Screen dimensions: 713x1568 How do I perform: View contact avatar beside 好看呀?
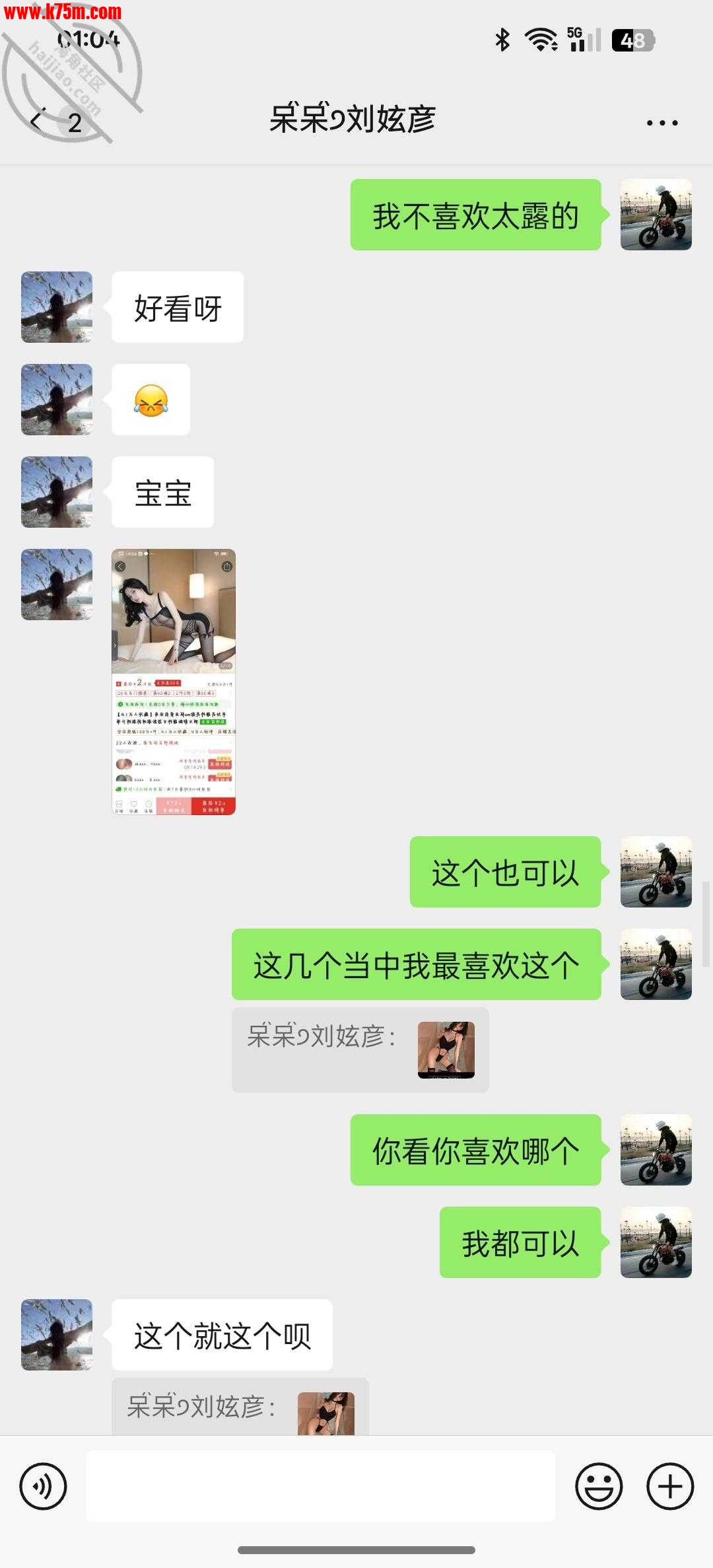pos(57,307)
